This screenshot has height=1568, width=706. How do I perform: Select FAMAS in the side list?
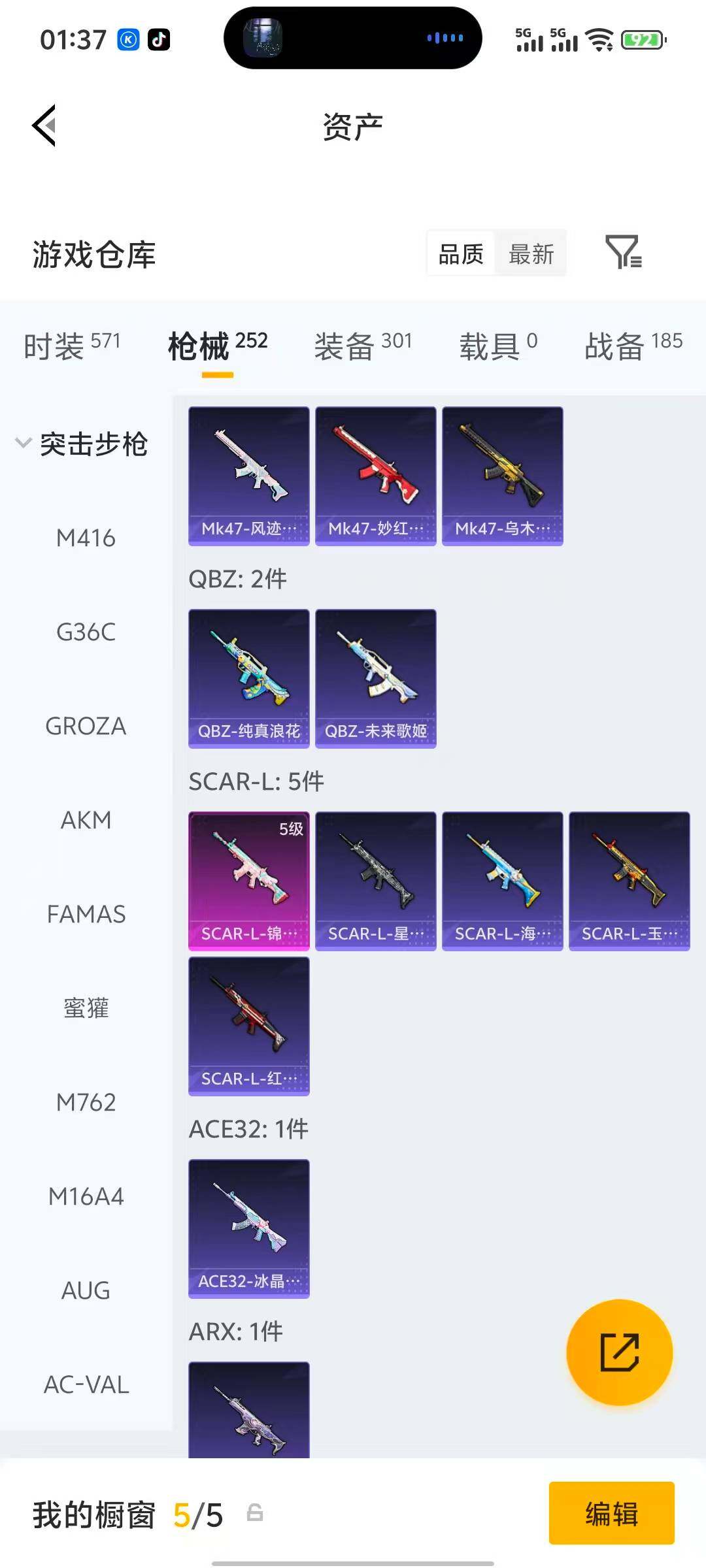86,914
